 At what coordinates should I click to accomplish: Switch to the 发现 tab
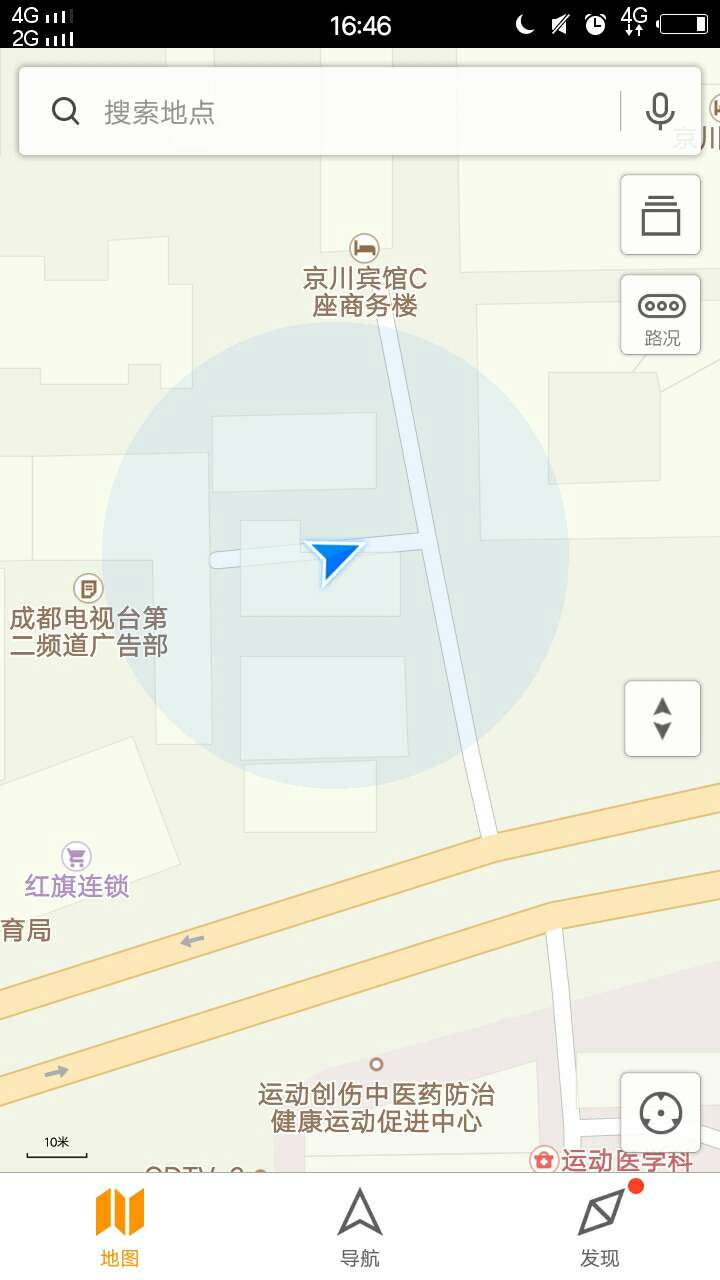click(600, 1226)
